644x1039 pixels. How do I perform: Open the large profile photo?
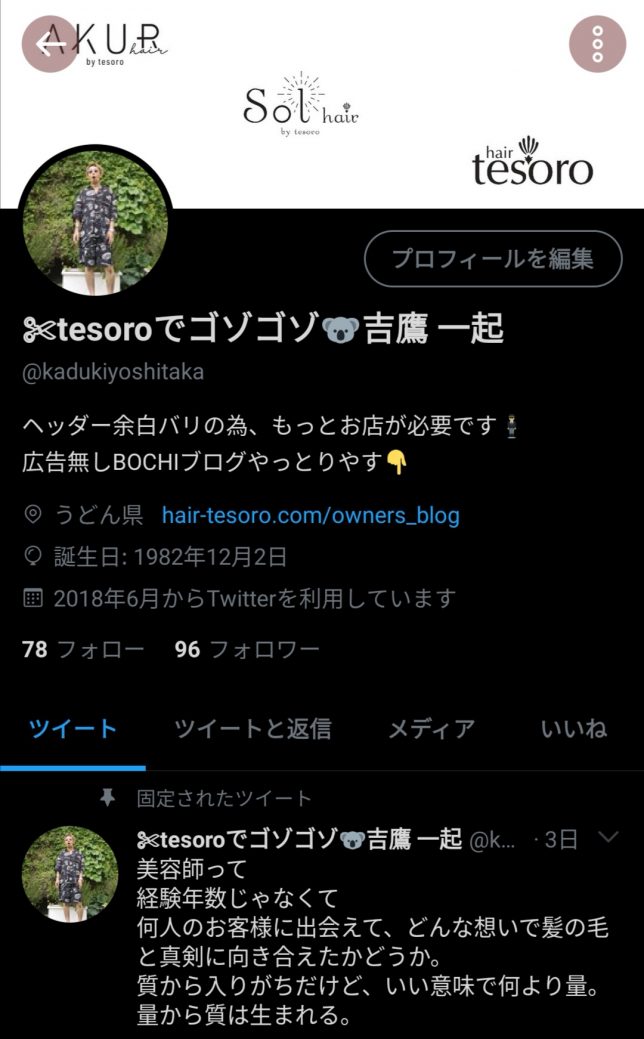(95, 221)
